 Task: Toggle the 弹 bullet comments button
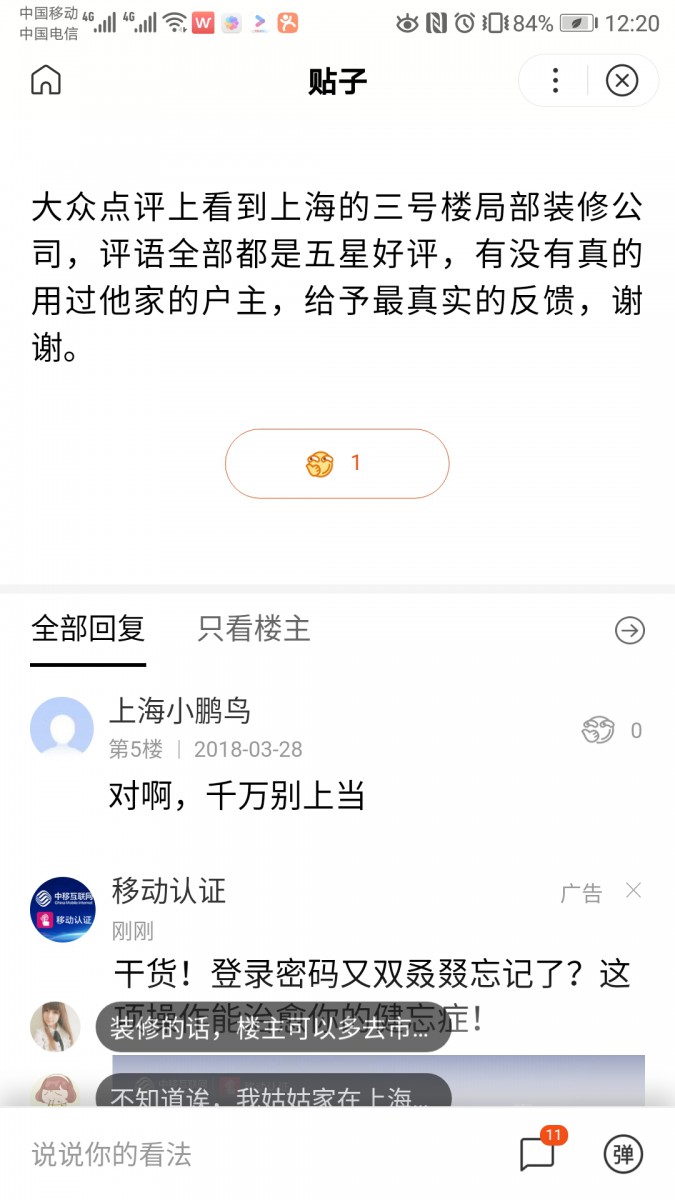(623, 1155)
